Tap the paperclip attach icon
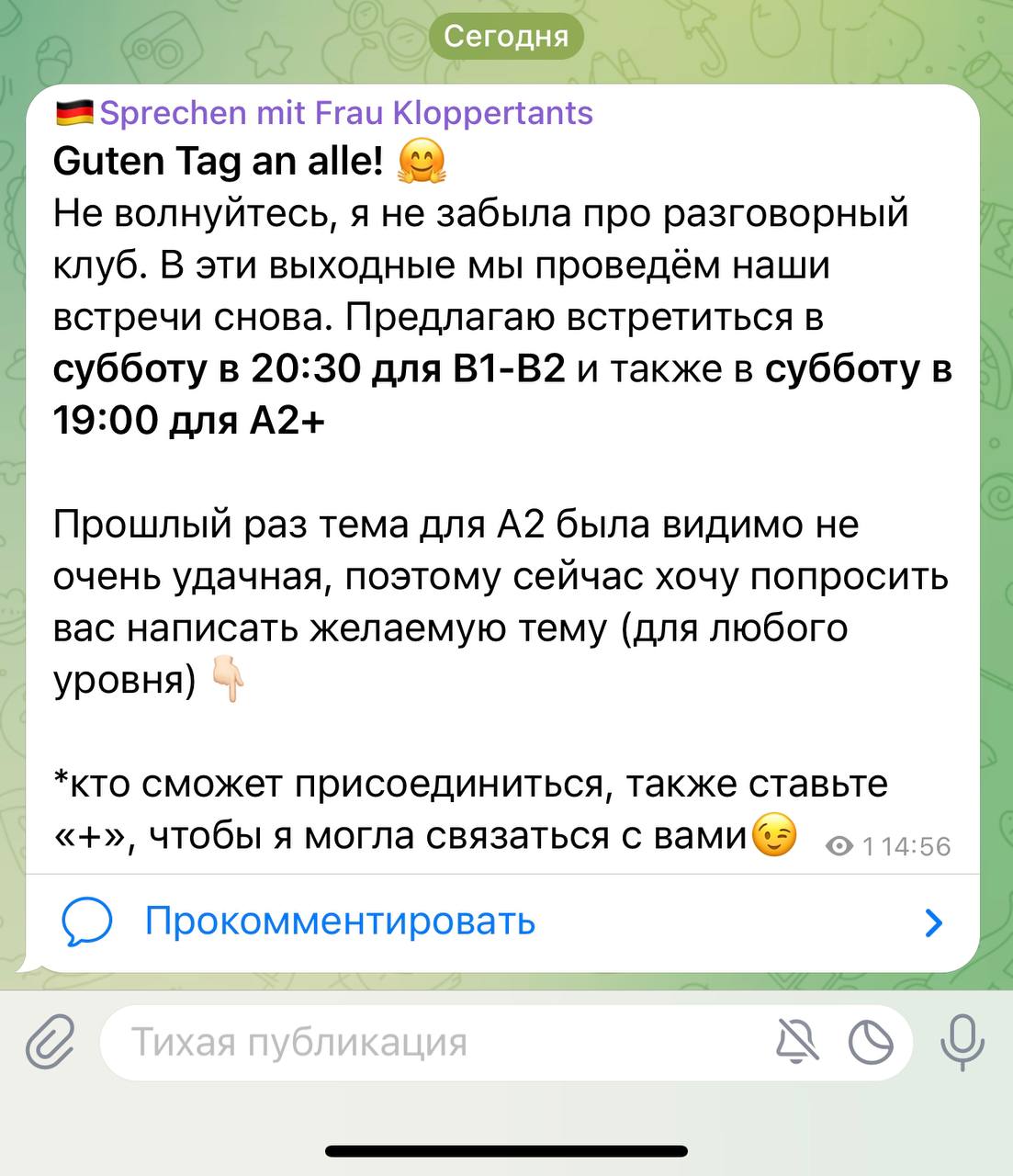 [50, 1043]
